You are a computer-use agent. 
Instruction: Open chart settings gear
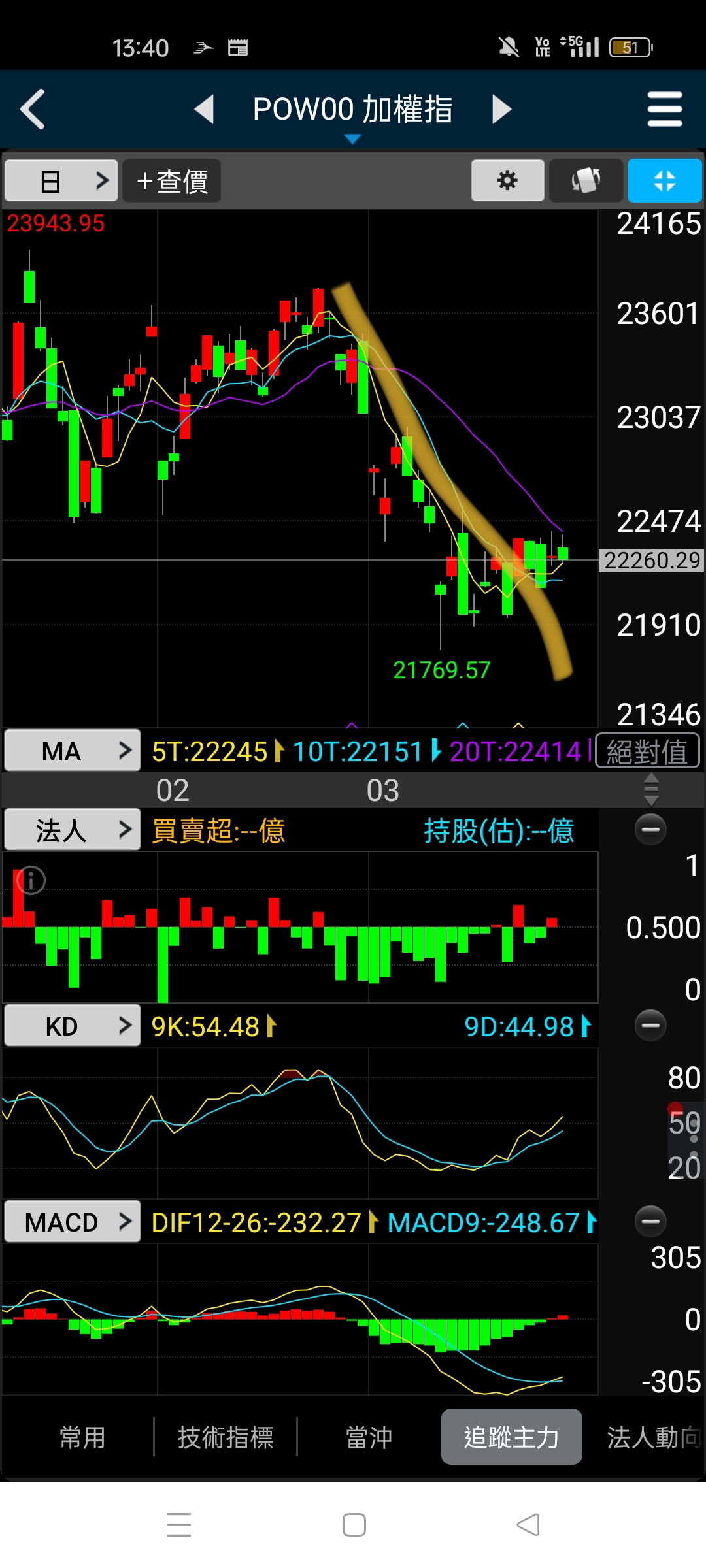(x=507, y=180)
